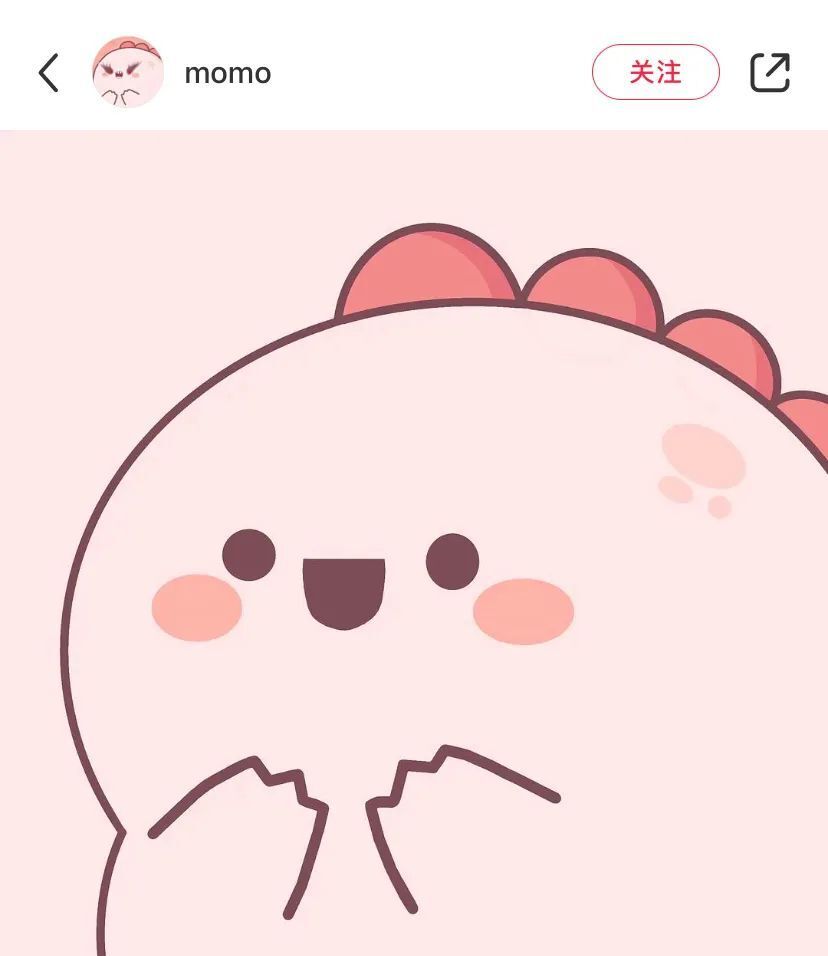828x956 pixels.
Task: Follow momo using the red-outlined button
Action: pyautogui.click(x=656, y=72)
